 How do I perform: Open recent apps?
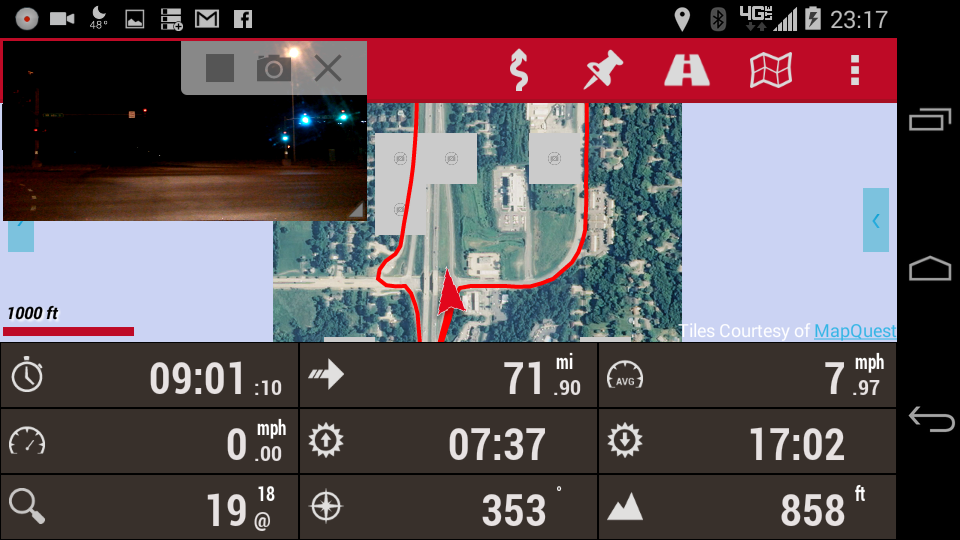click(x=930, y=120)
